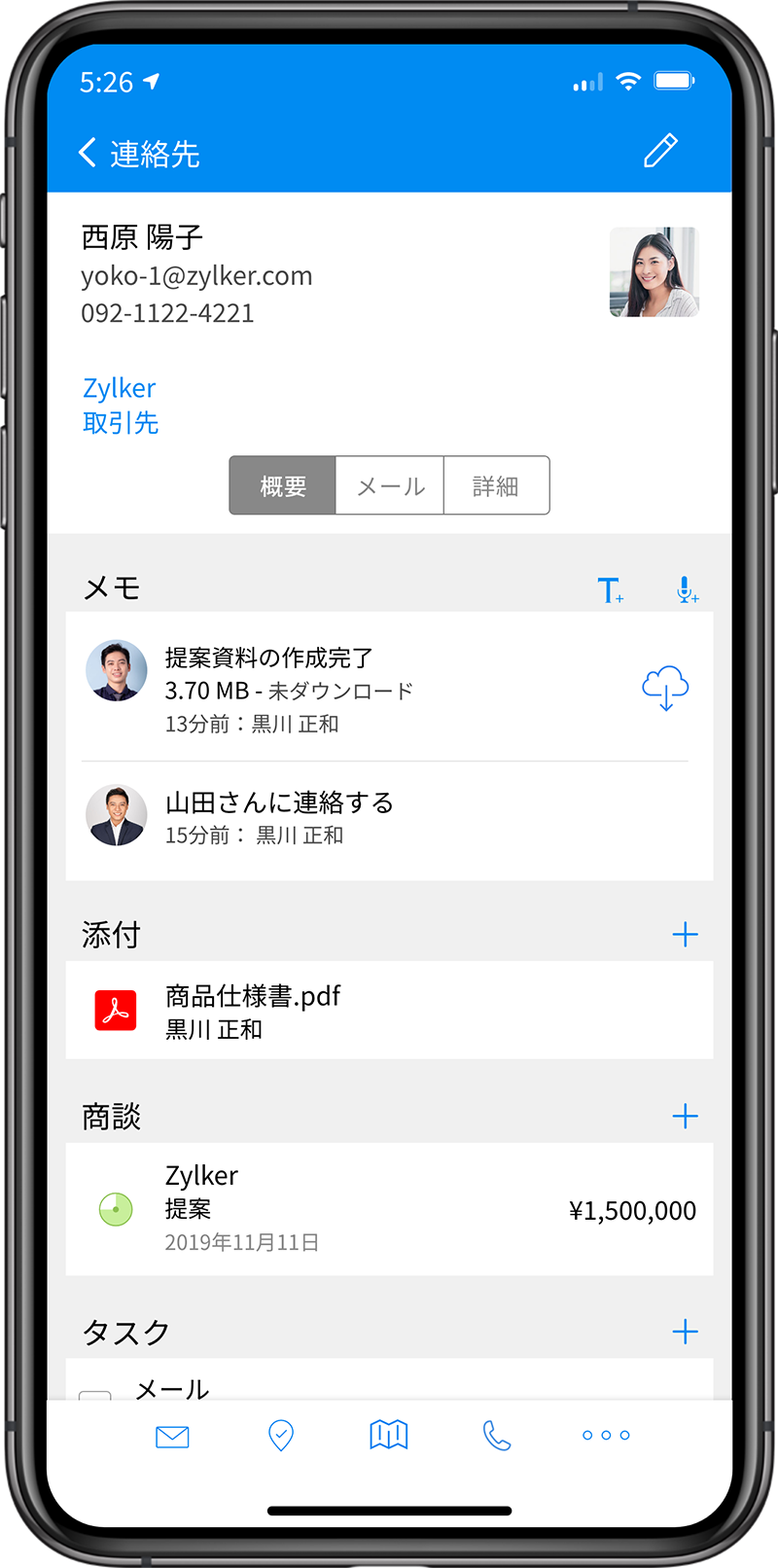Add a text memo
Viewport: 778px width, 1568px height.
[610, 589]
